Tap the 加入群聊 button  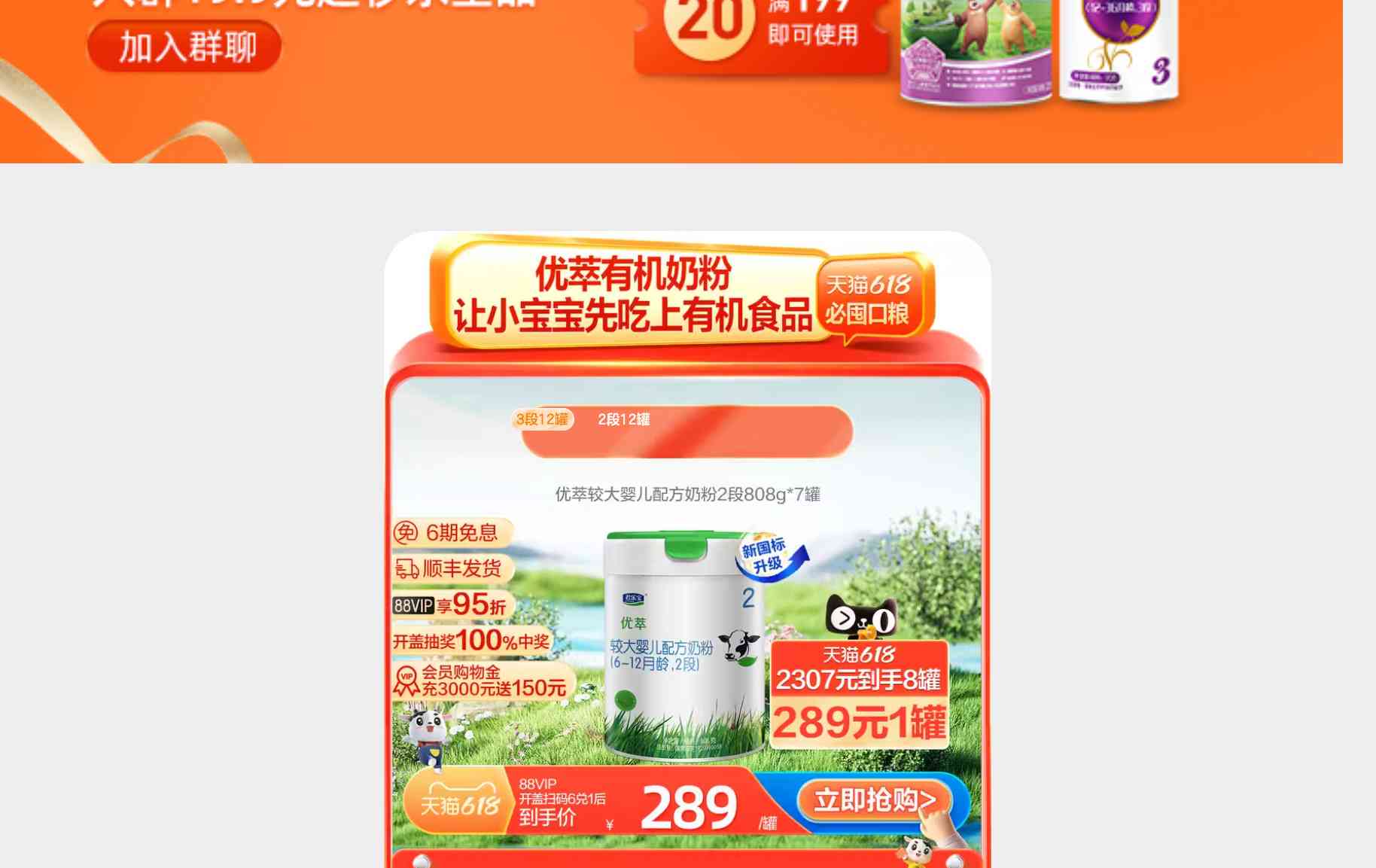point(184,47)
